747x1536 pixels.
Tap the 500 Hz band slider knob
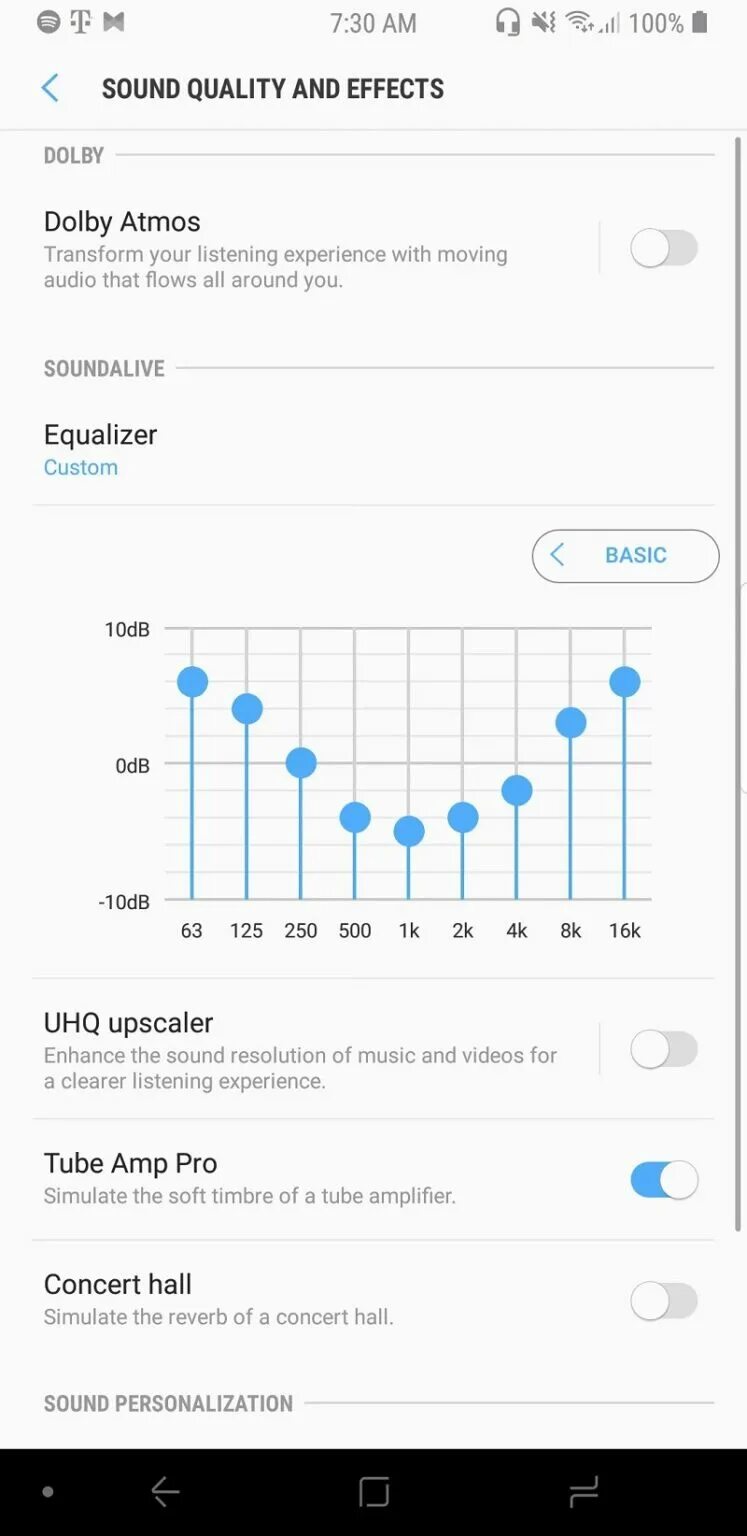(x=355, y=817)
